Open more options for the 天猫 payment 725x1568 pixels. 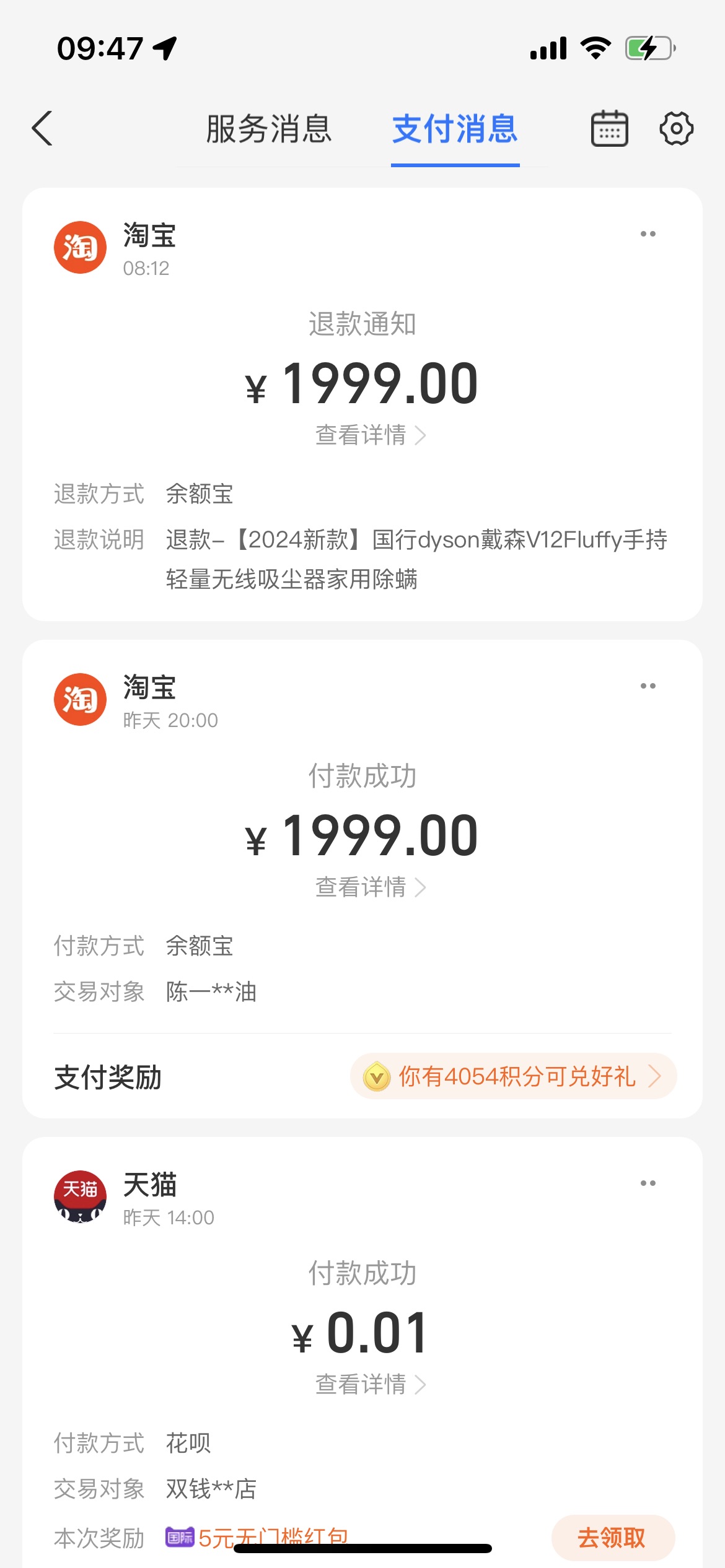(648, 1183)
